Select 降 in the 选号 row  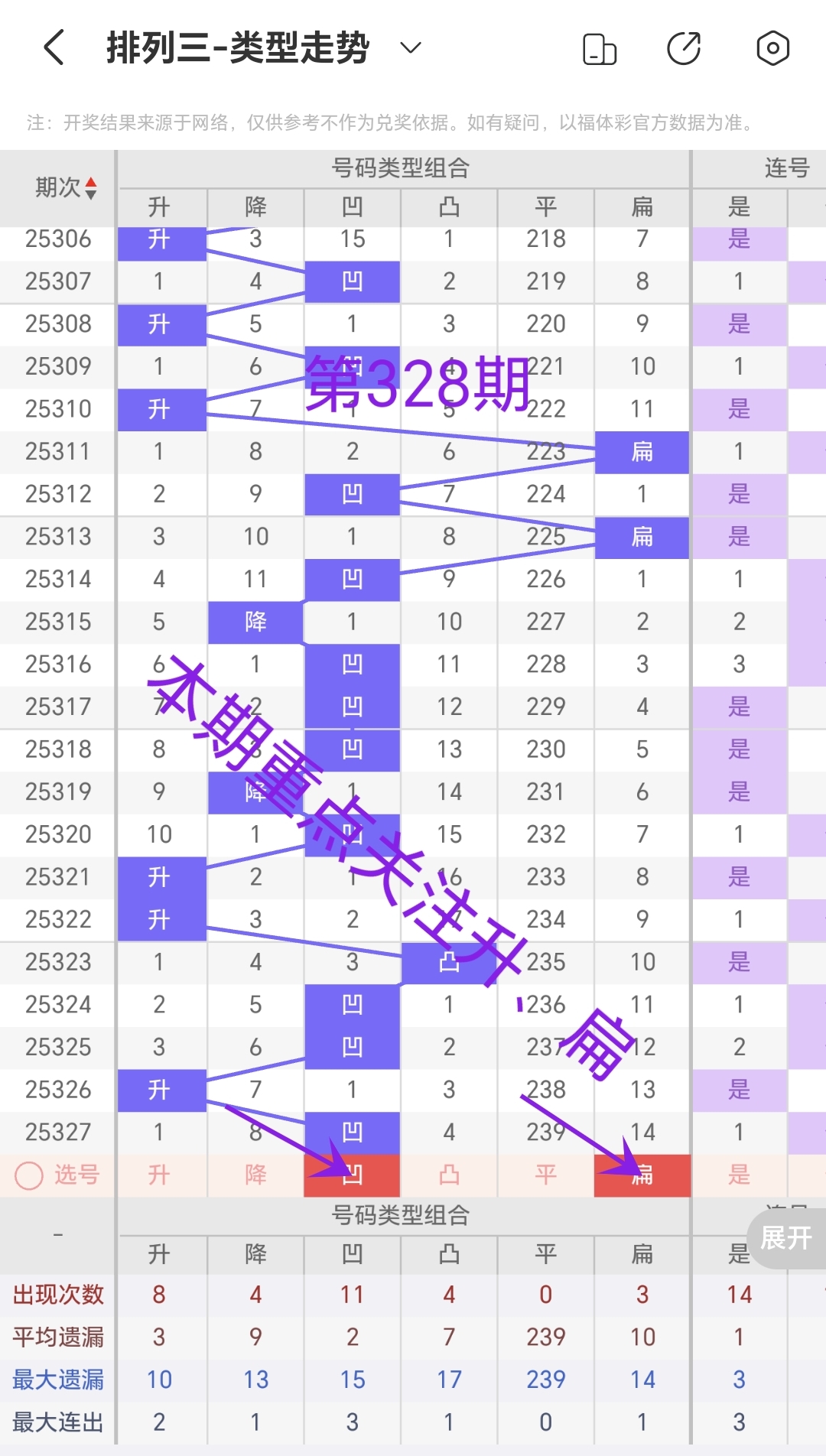(x=255, y=1175)
